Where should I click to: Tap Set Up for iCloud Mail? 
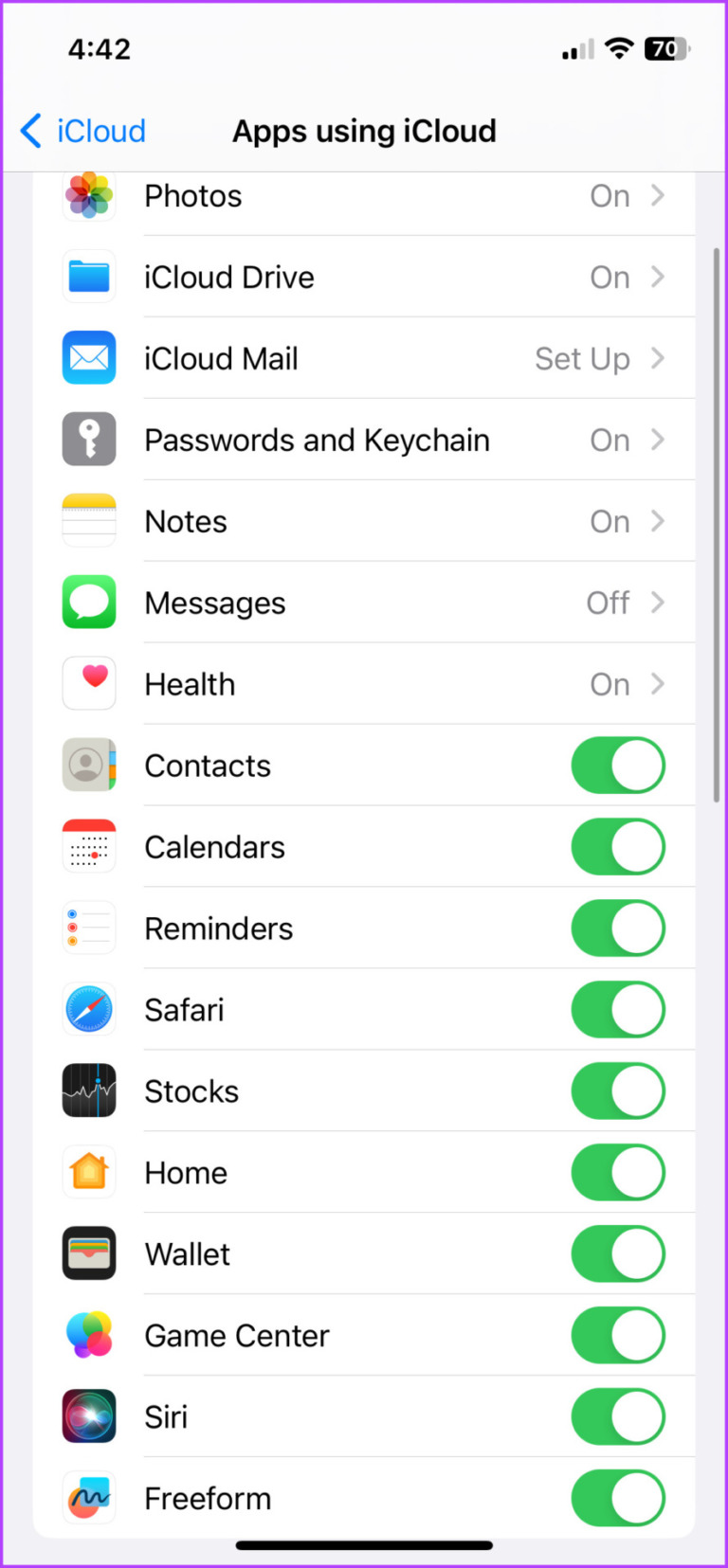pyautogui.click(x=582, y=357)
